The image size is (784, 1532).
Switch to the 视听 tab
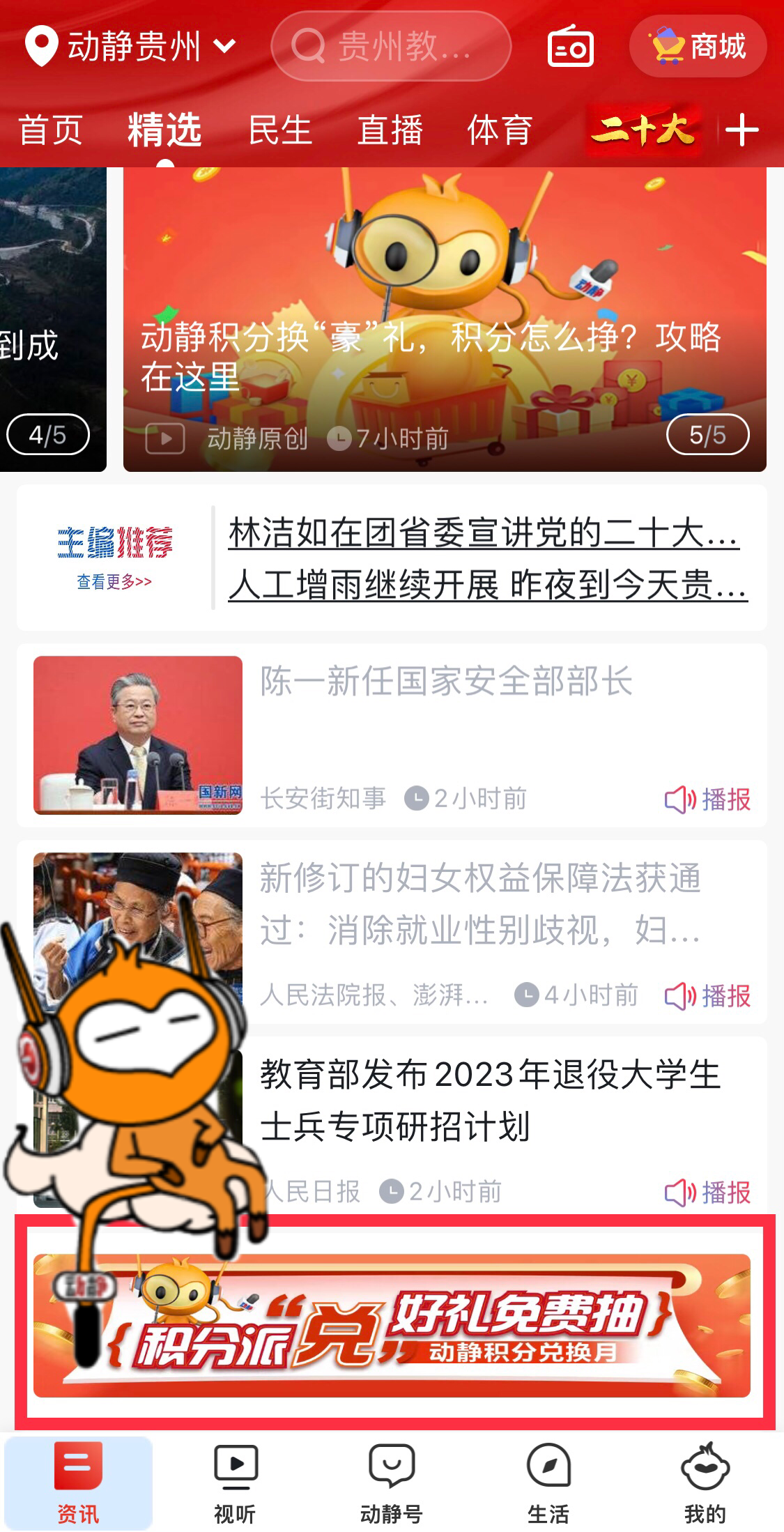tap(235, 1483)
